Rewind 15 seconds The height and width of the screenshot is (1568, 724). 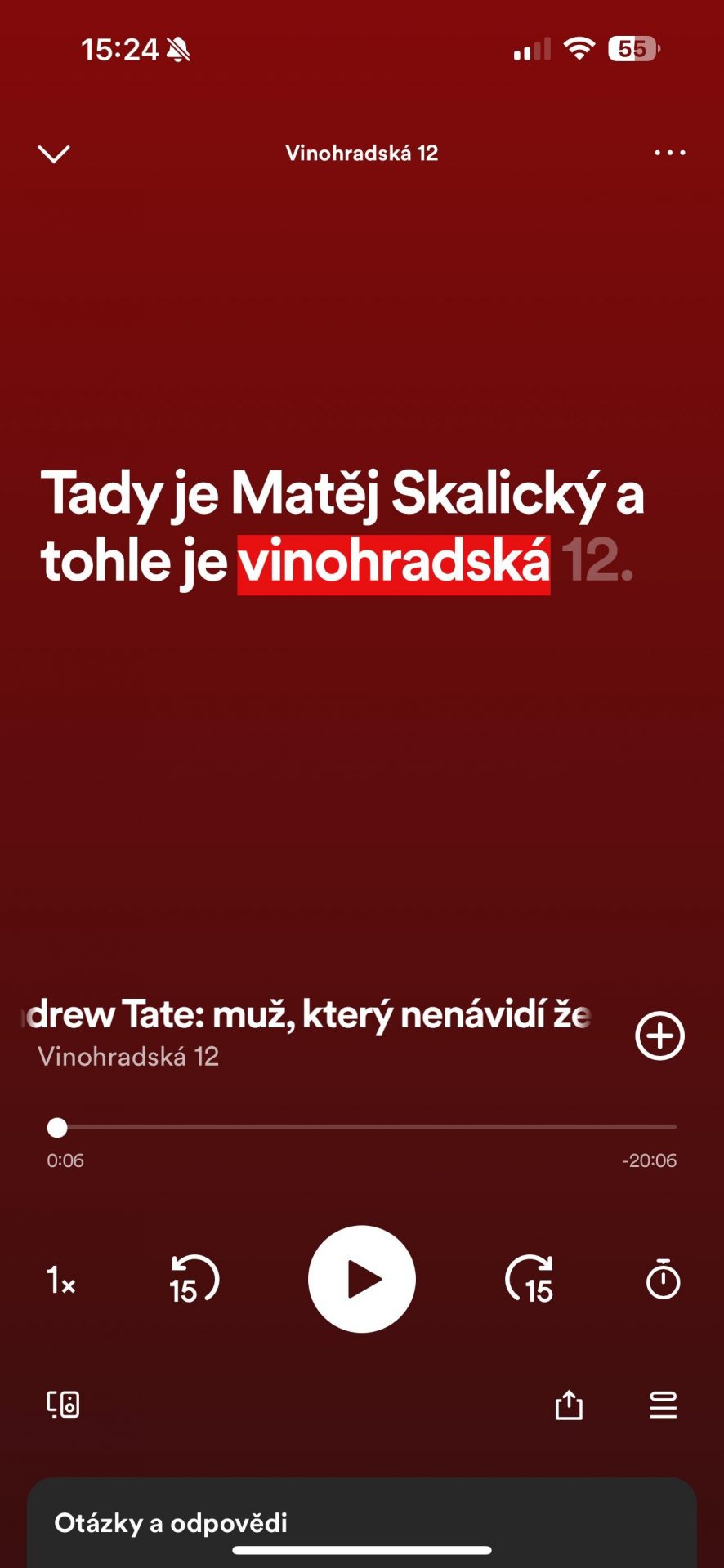coord(194,1280)
